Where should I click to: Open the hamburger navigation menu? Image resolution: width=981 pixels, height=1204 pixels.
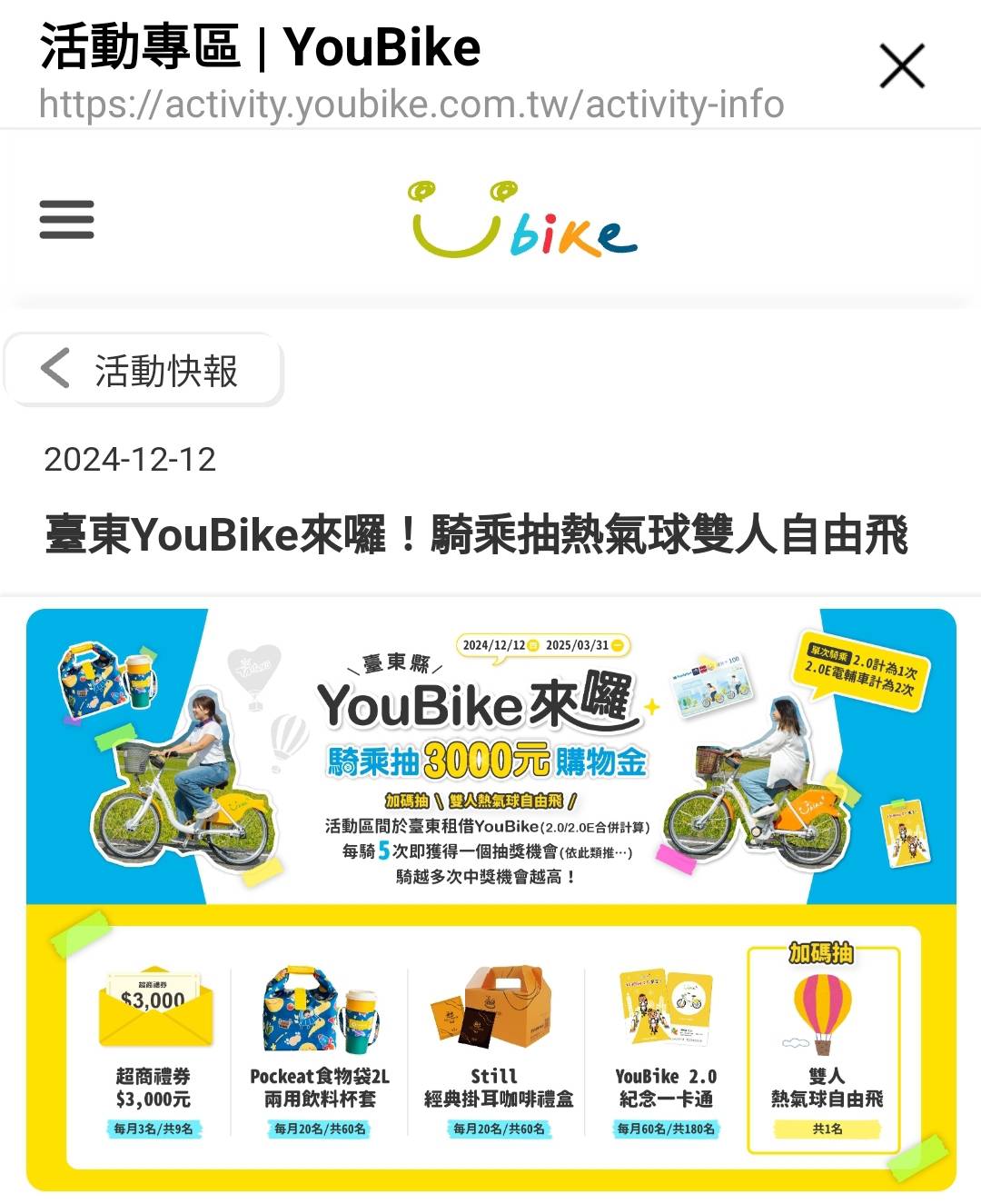click(x=66, y=220)
